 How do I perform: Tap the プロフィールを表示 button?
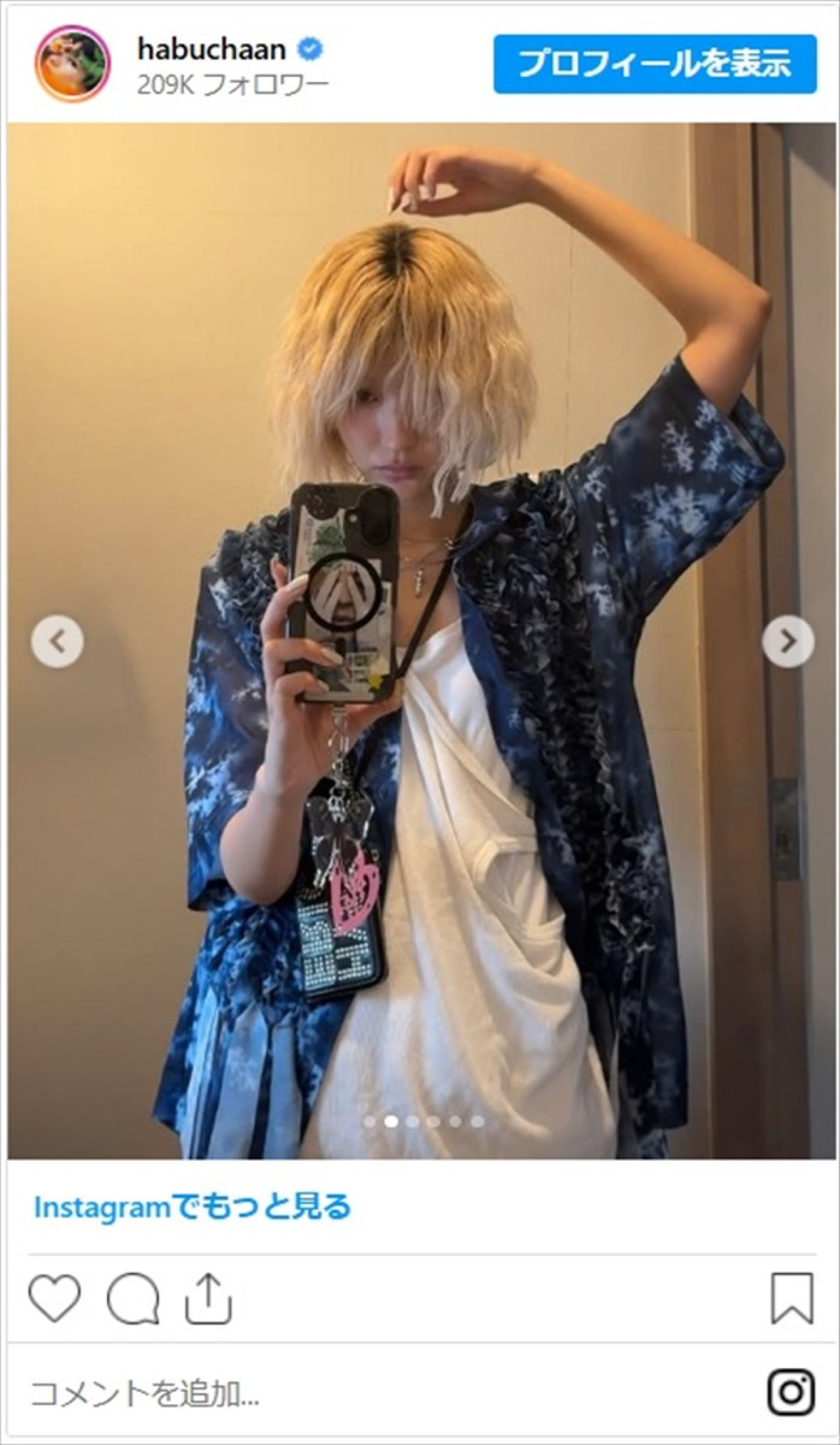coord(654,64)
